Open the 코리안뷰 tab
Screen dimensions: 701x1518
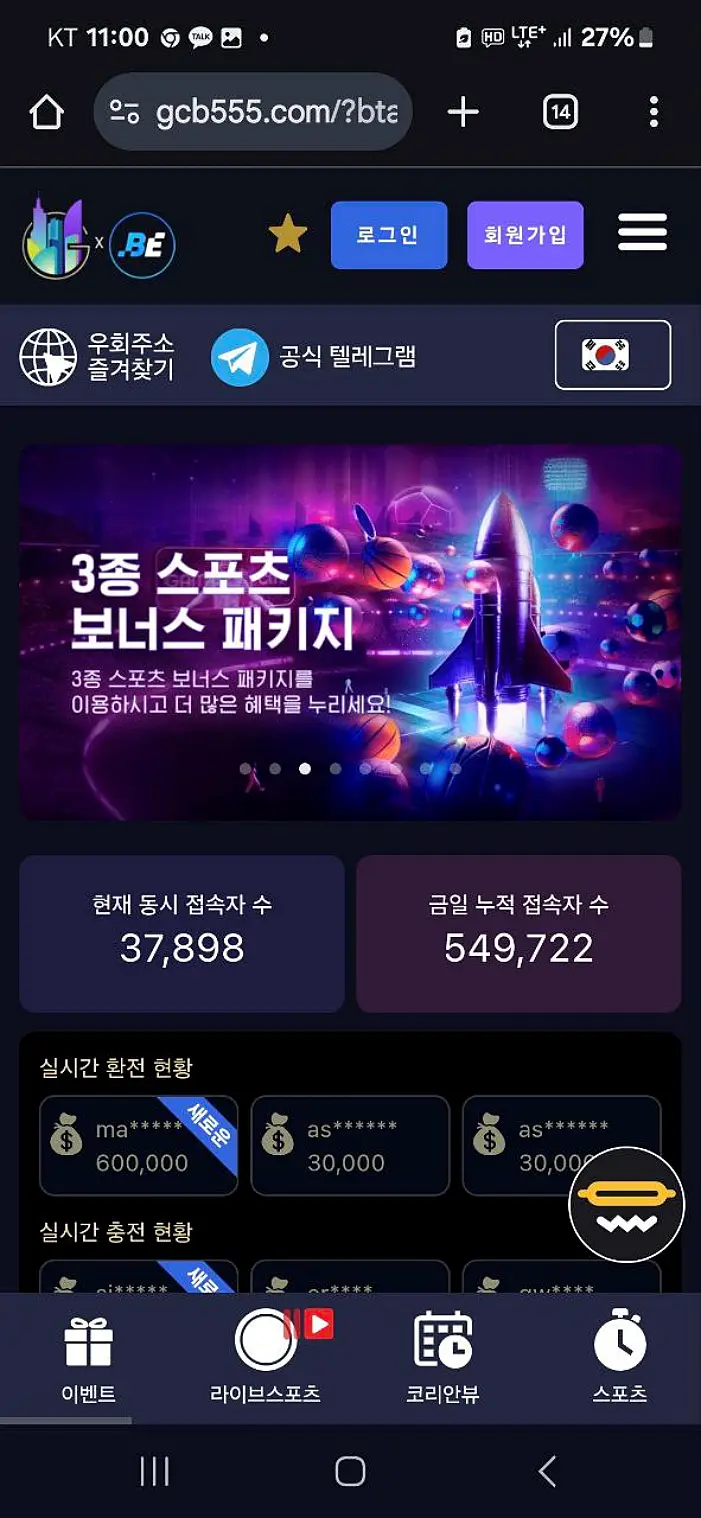pos(443,1358)
